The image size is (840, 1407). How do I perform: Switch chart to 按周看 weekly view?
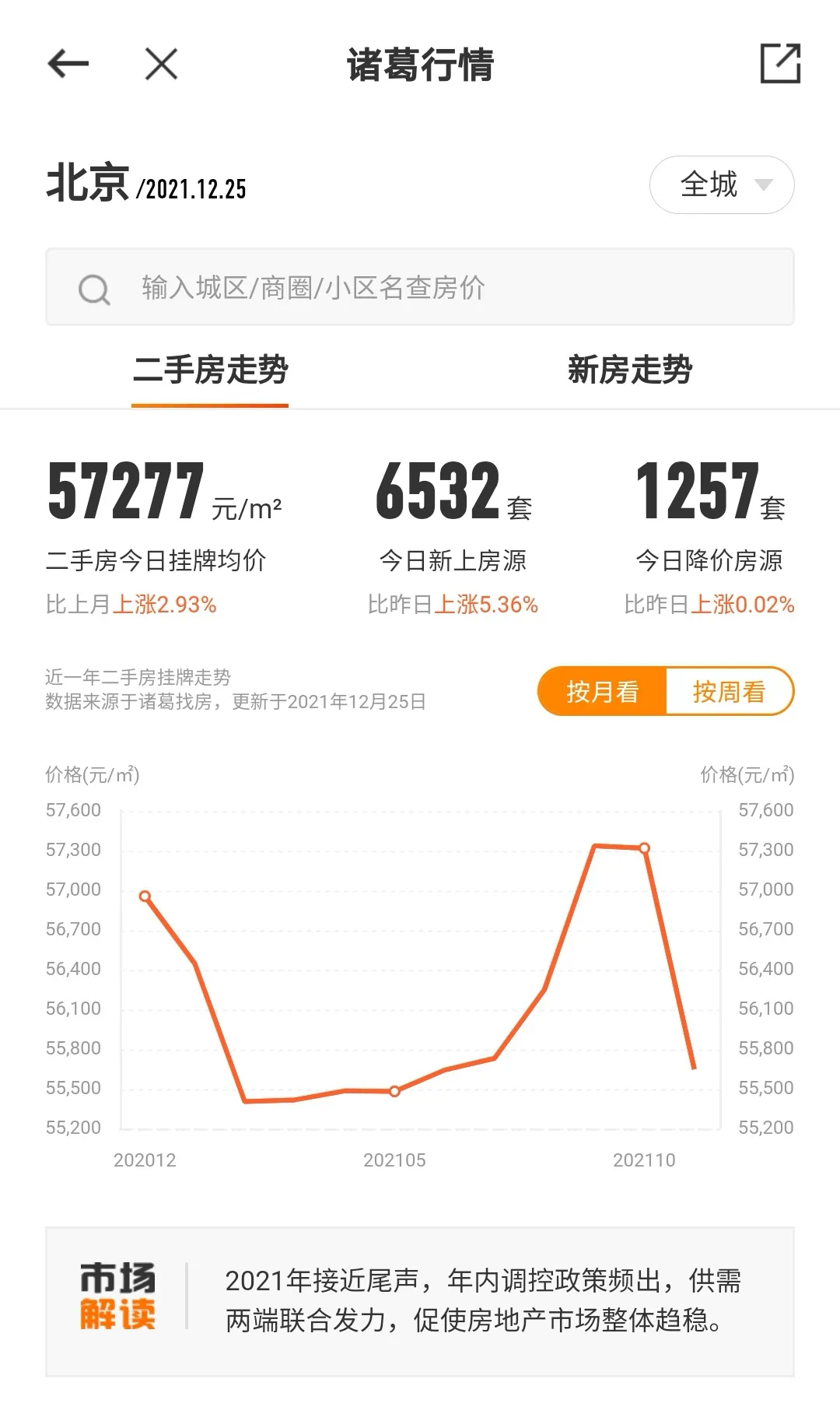tap(729, 691)
